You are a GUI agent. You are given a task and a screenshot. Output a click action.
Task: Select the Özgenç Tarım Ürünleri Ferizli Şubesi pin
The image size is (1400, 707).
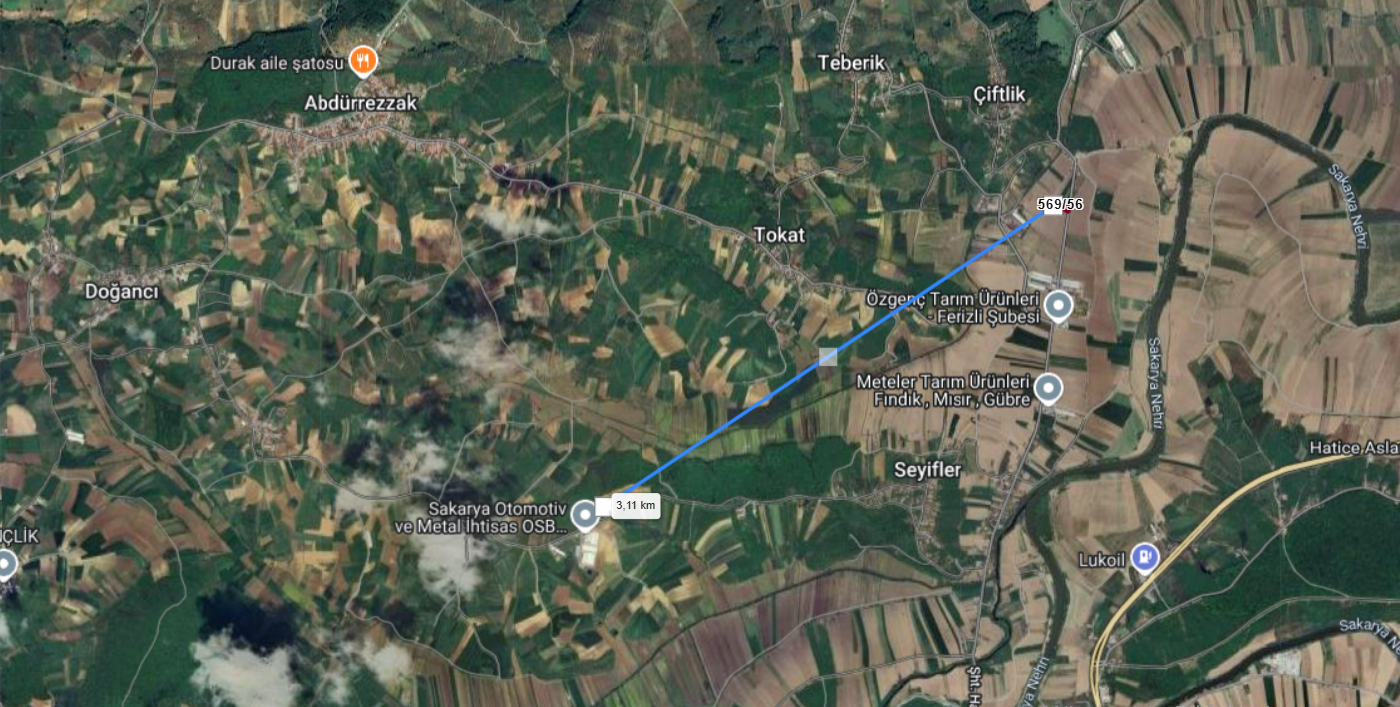[x=1059, y=305]
